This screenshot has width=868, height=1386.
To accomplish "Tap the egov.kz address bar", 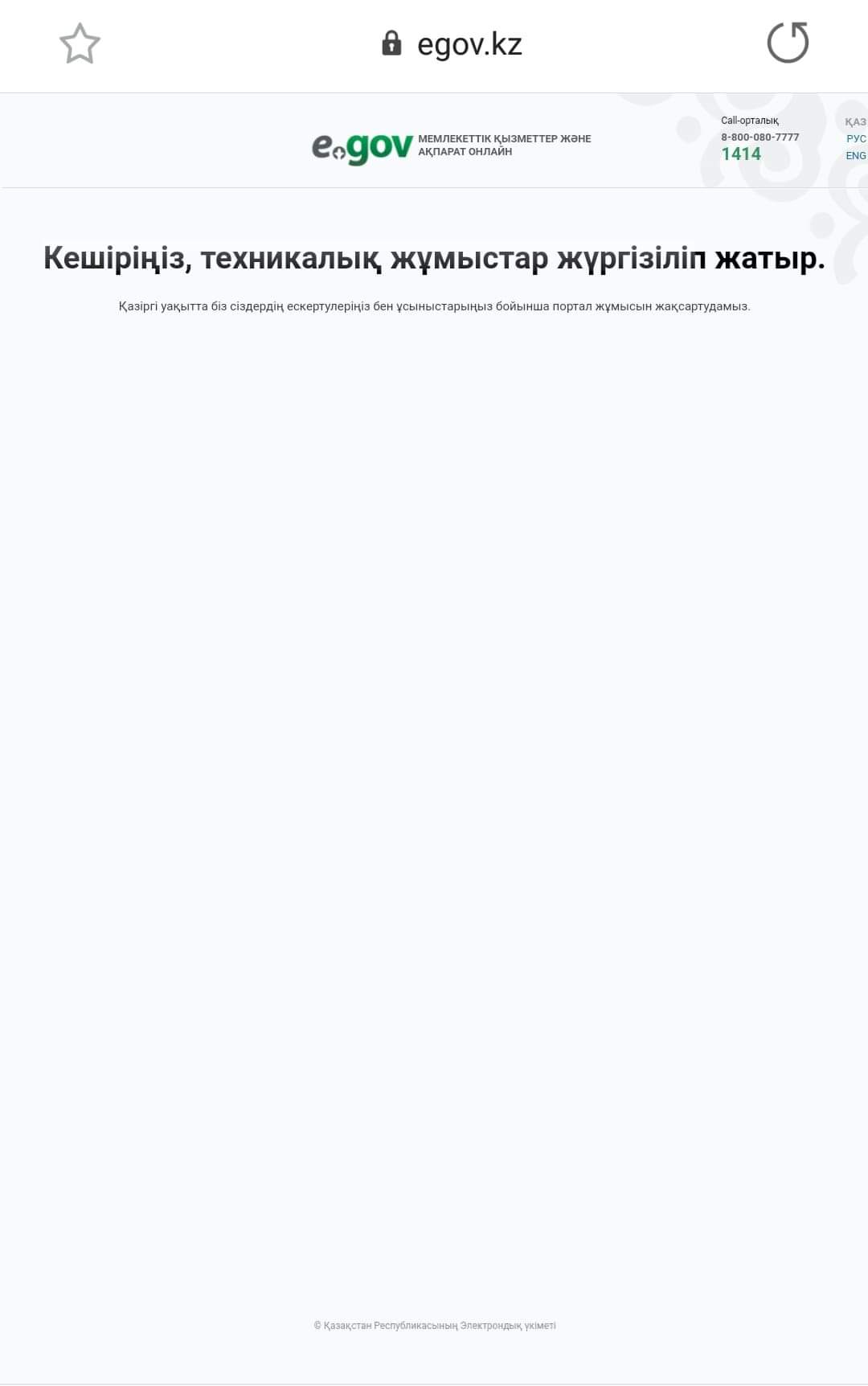I will tap(452, 44).
